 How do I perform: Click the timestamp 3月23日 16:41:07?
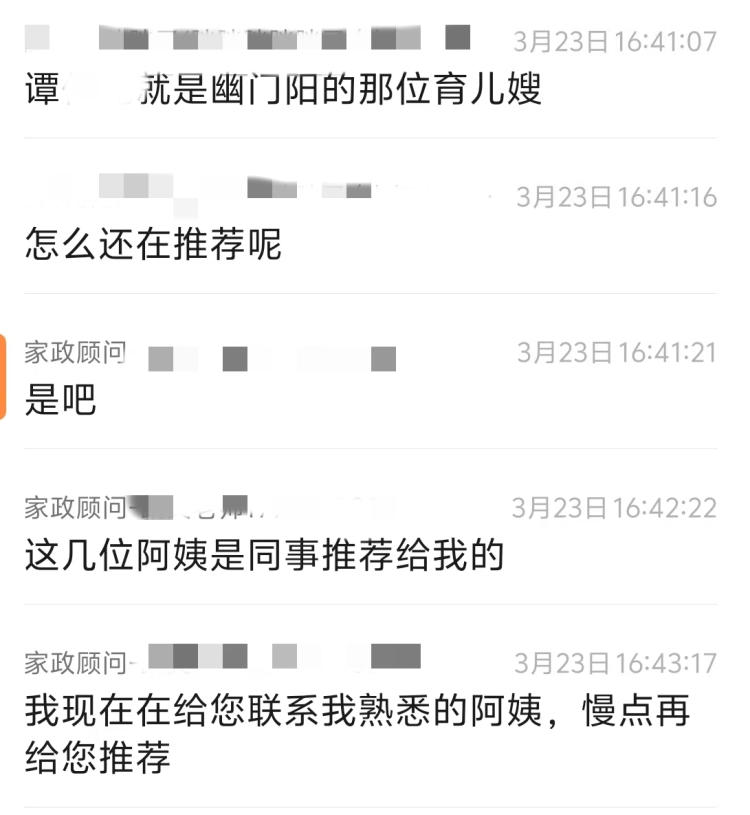click(620, 38)
